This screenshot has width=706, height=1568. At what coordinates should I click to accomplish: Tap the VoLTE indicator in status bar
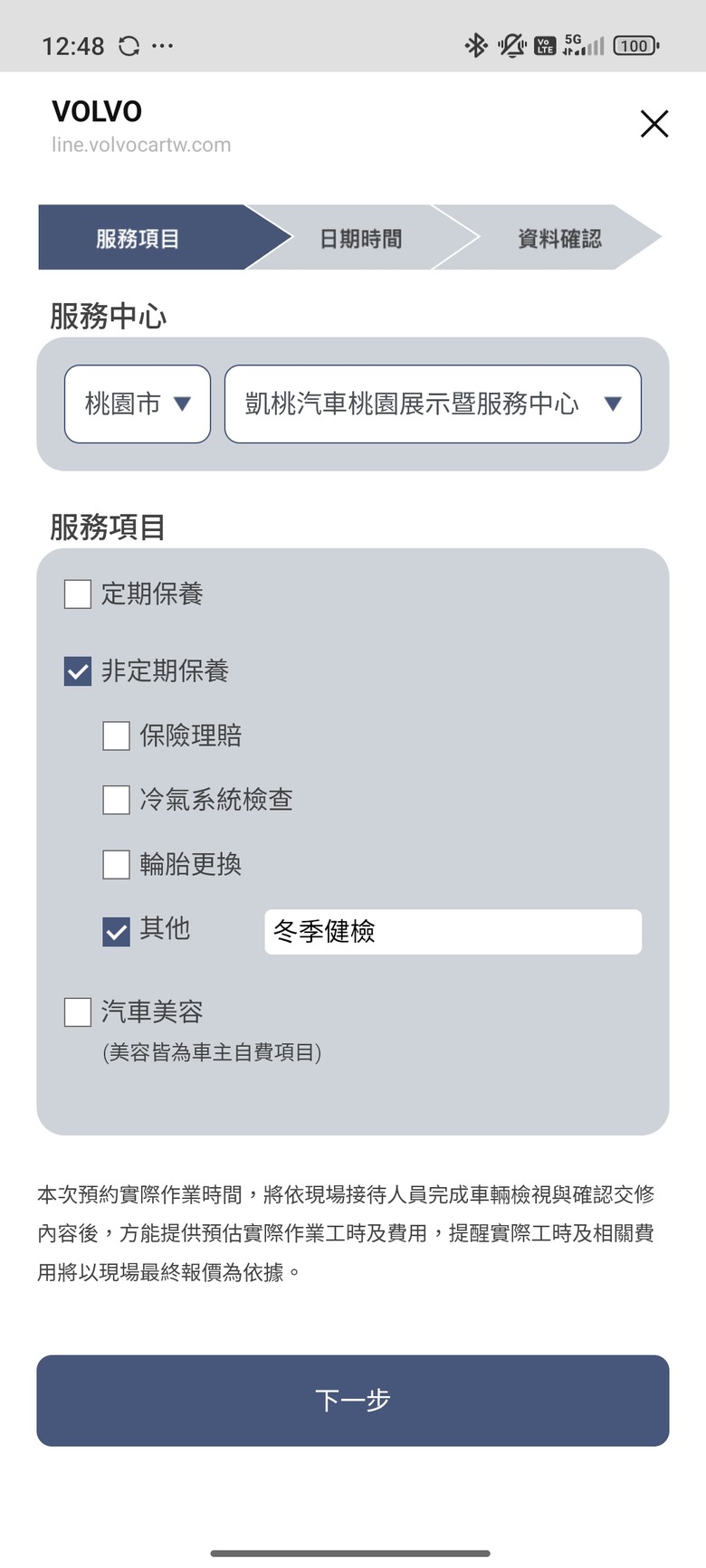point(547,44)
